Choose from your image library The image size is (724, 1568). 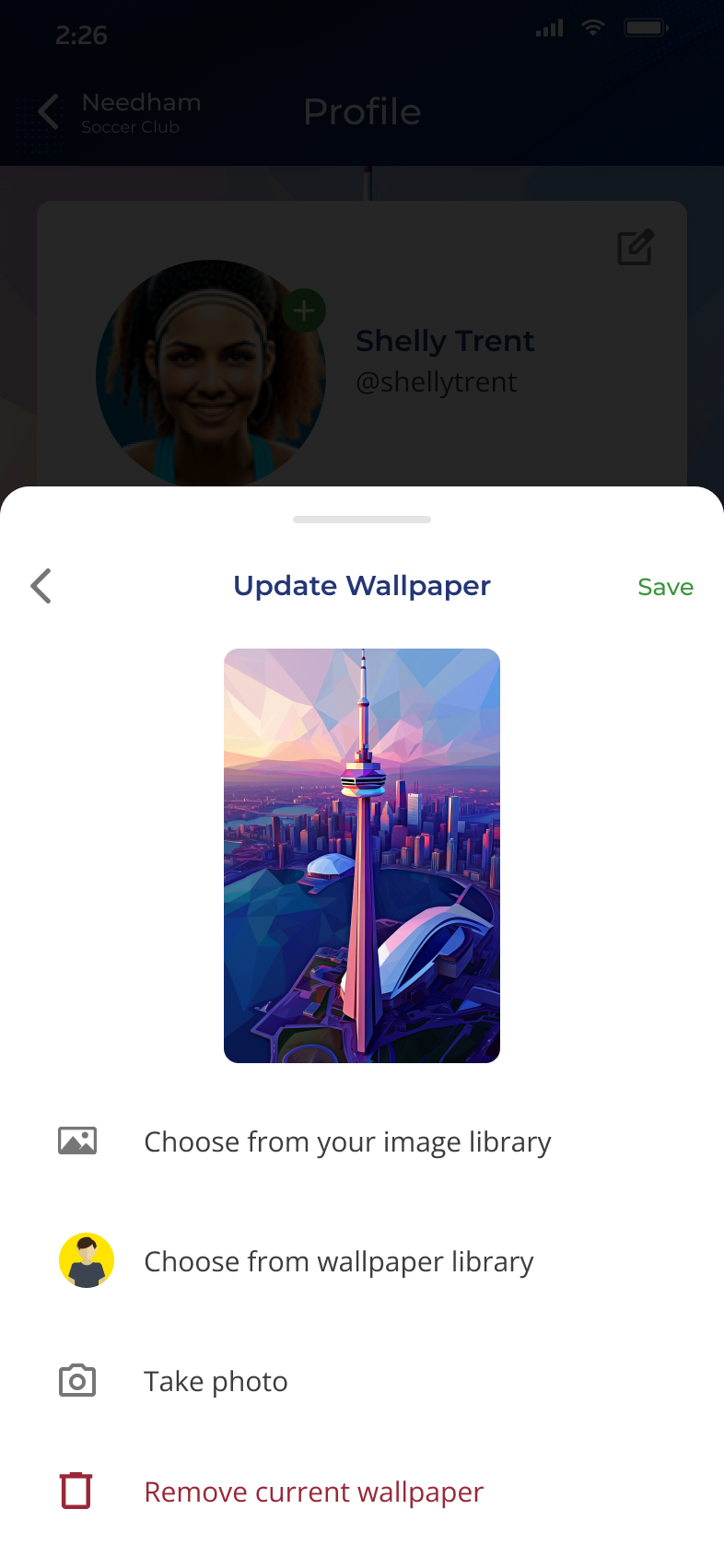click(362, 1141)
